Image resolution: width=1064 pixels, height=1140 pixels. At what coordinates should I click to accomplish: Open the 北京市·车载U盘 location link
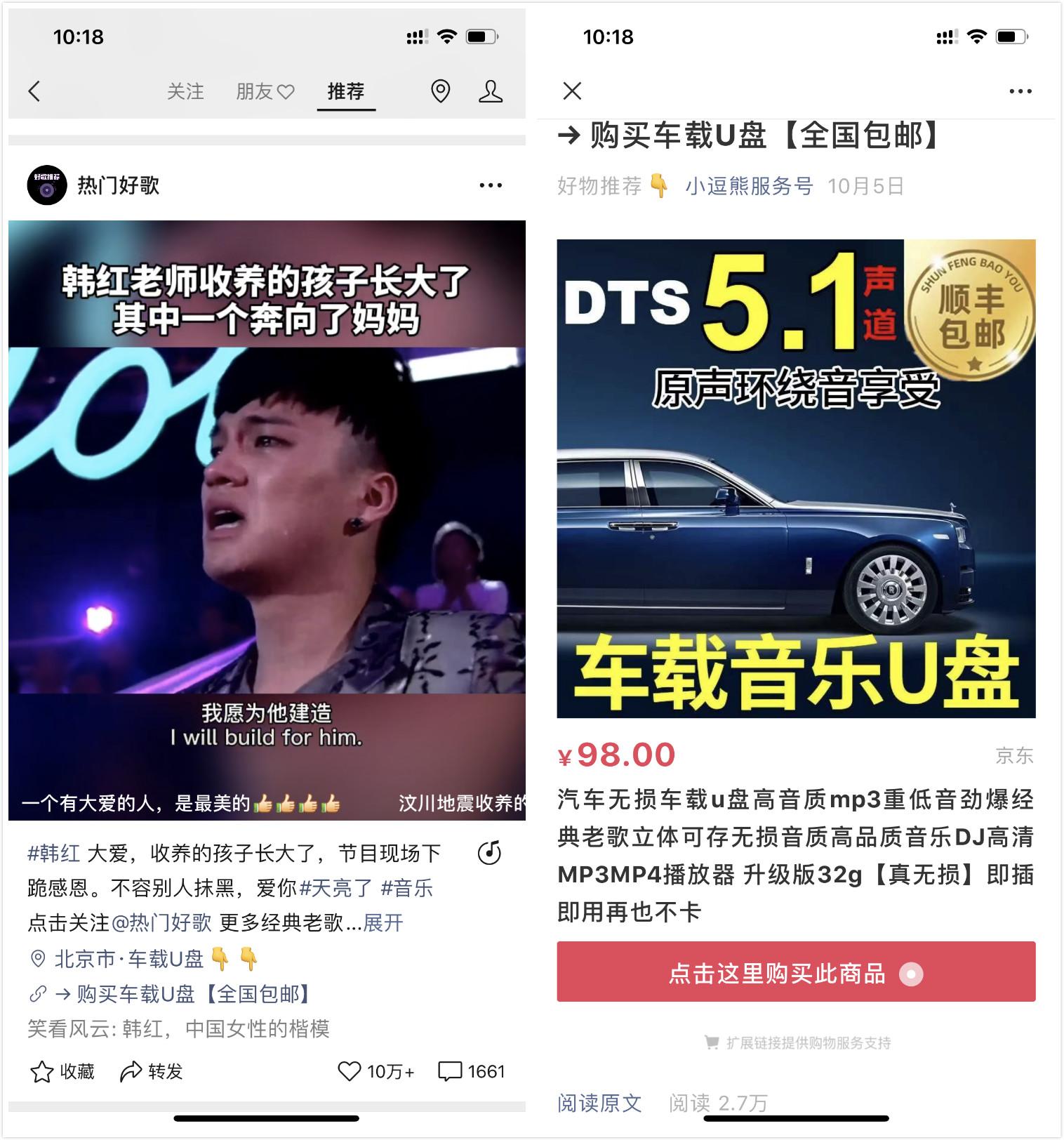click(128, 959)
